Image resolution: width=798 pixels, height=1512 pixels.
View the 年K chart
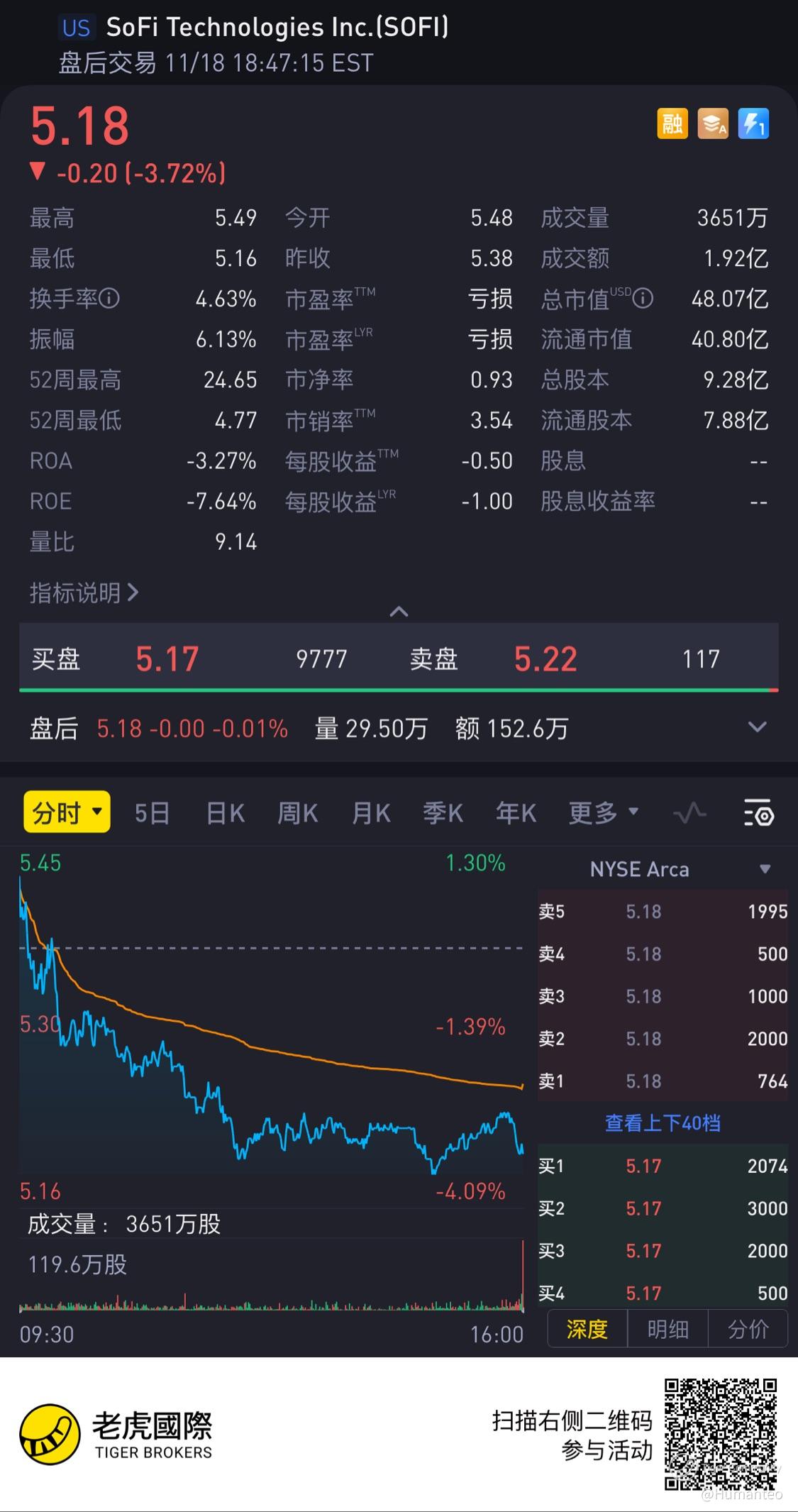516,812
